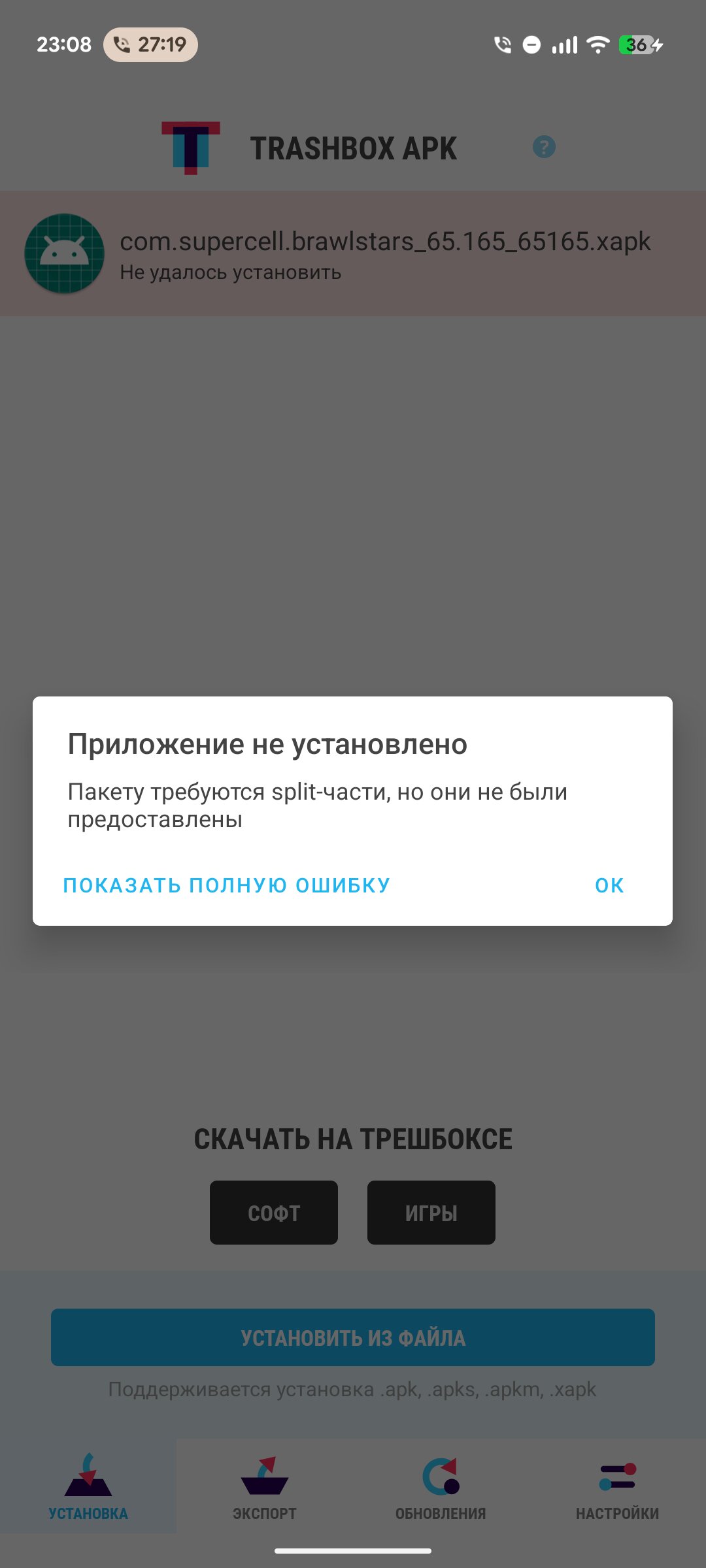
Task: Open the ИГРЫ download section
Action: pyautogui.click(x=431, y=1213)
